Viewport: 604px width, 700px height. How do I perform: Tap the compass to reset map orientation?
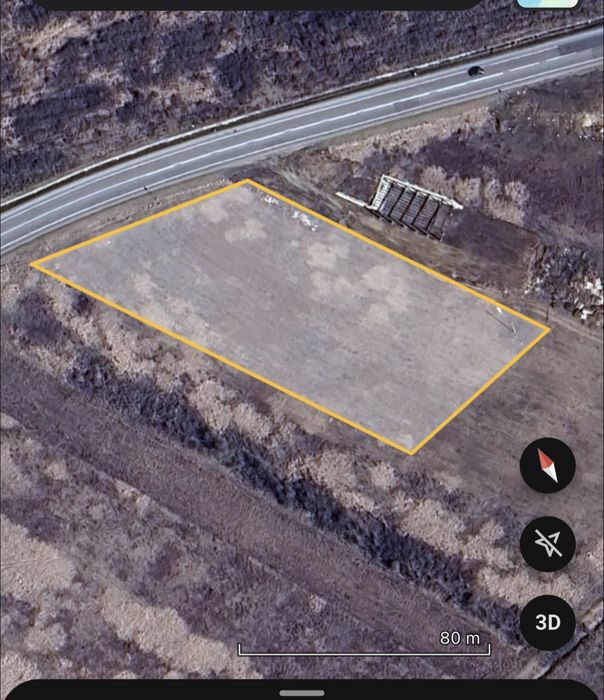(x=547, y=465)
